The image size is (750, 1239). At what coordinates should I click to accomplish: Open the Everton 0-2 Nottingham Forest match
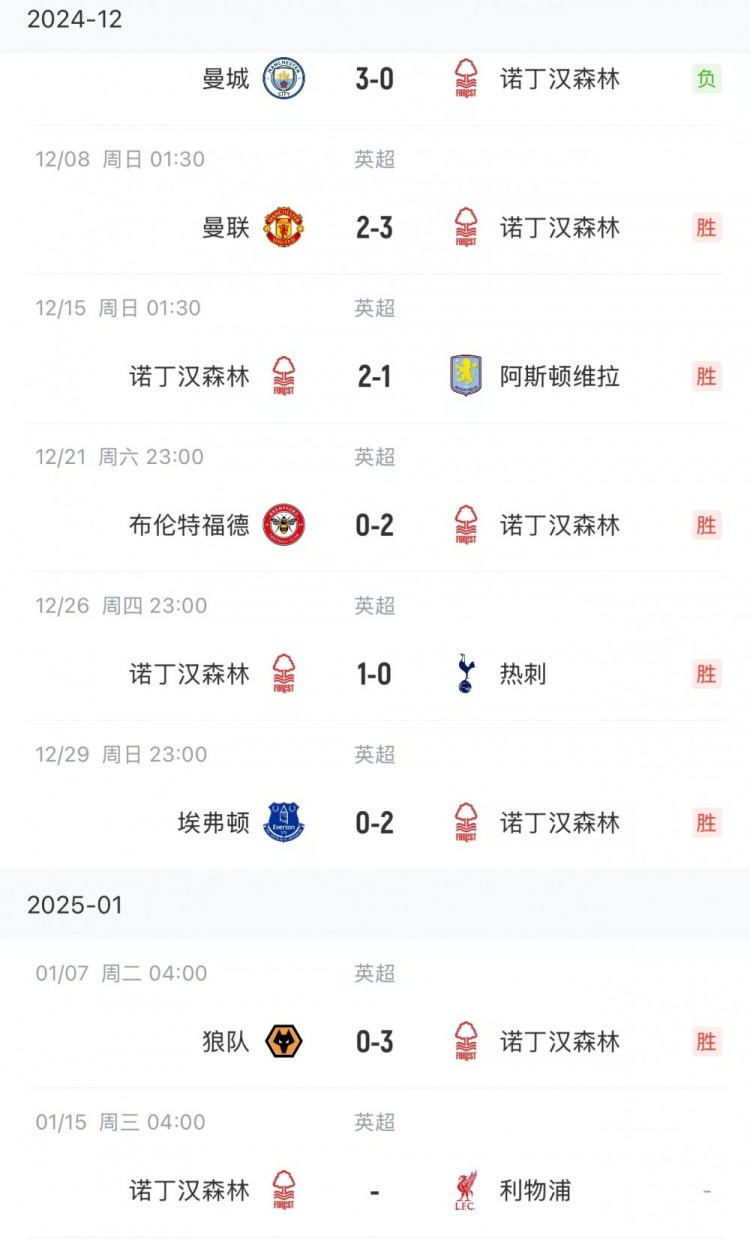(375, 823)
